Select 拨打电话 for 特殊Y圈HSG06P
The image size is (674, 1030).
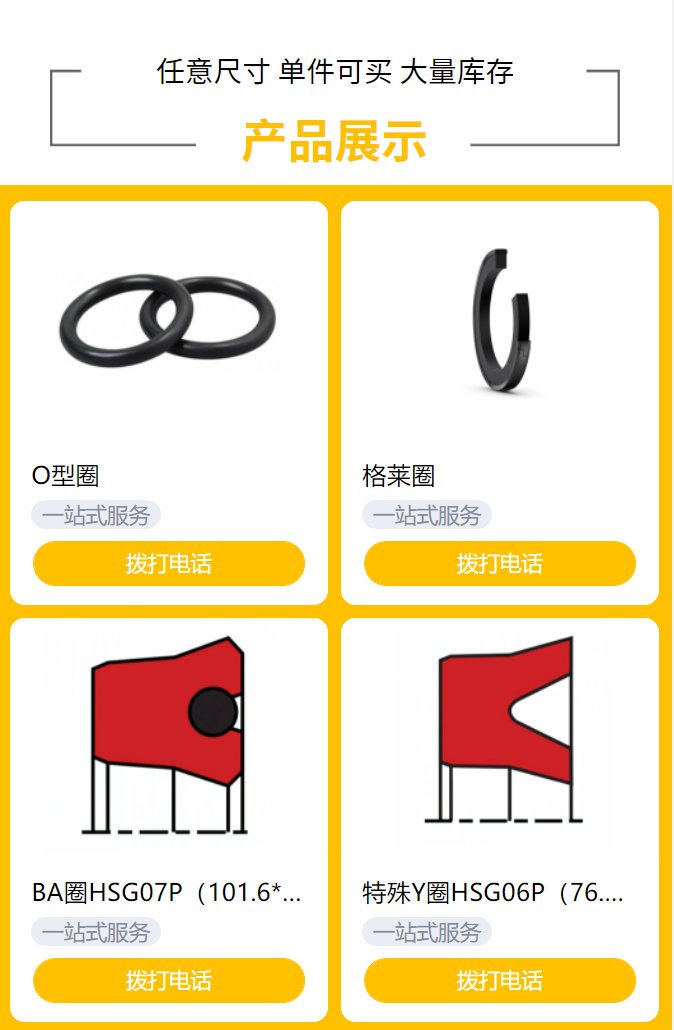(499, 980)
